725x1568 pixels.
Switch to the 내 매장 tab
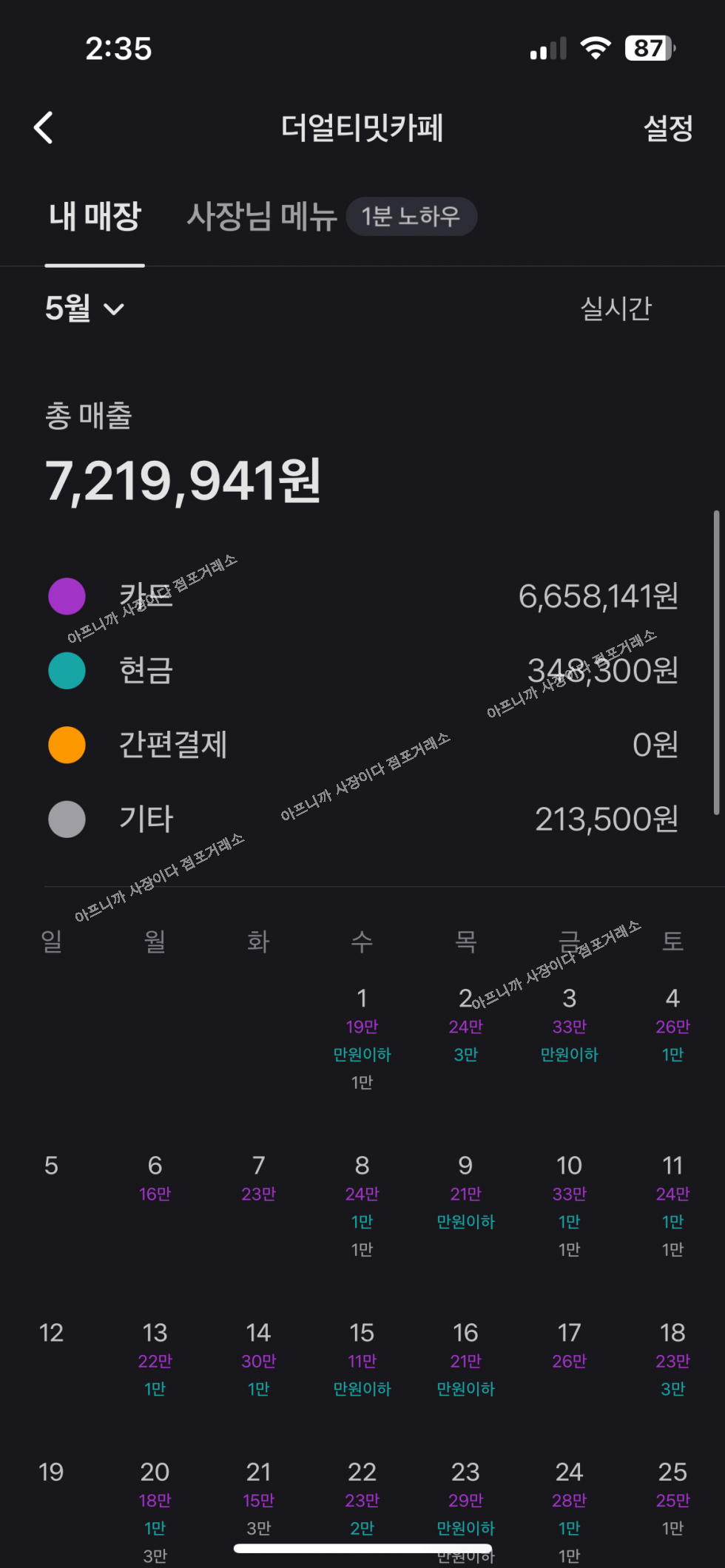(95, 217)
